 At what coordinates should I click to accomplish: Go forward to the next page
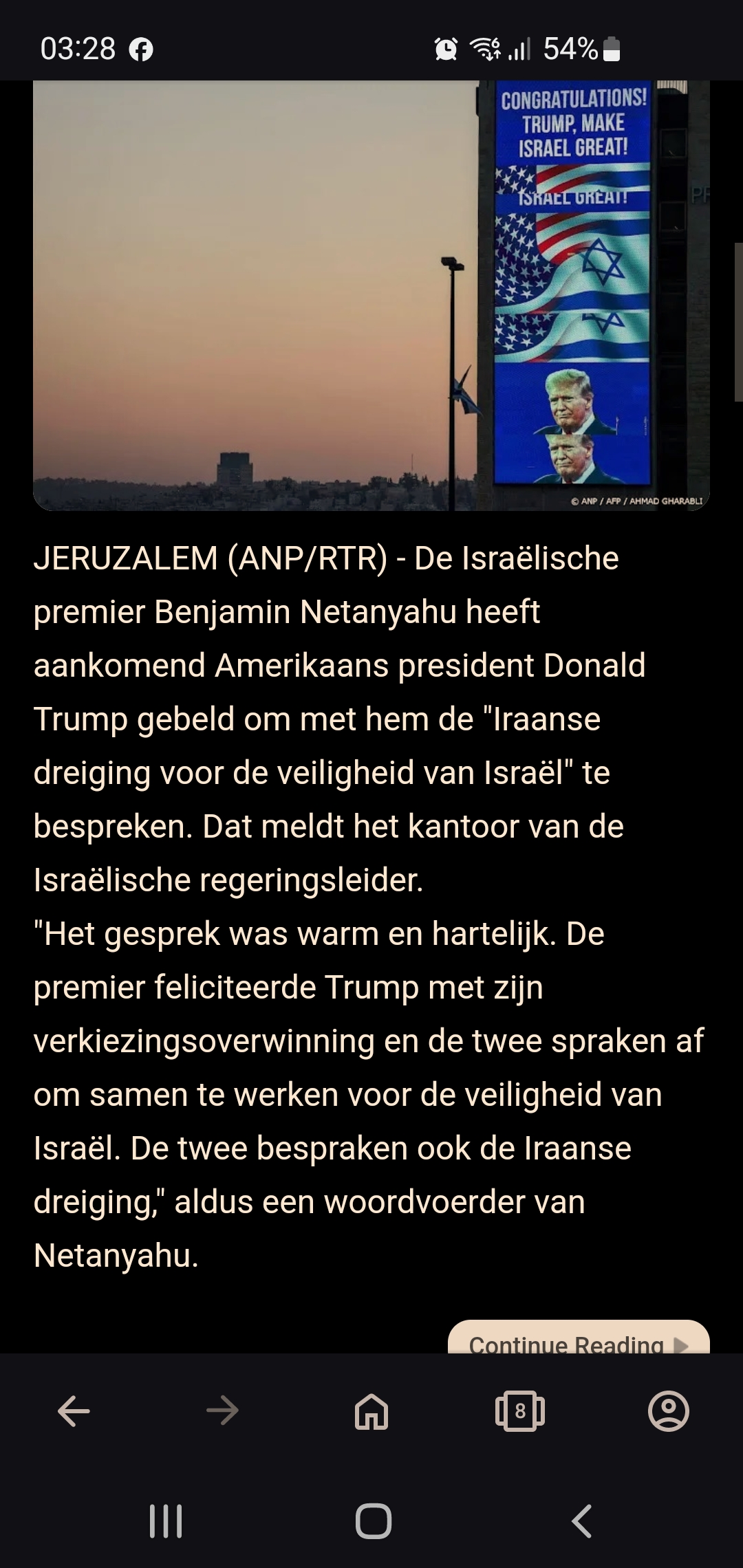pos(222,1412)
